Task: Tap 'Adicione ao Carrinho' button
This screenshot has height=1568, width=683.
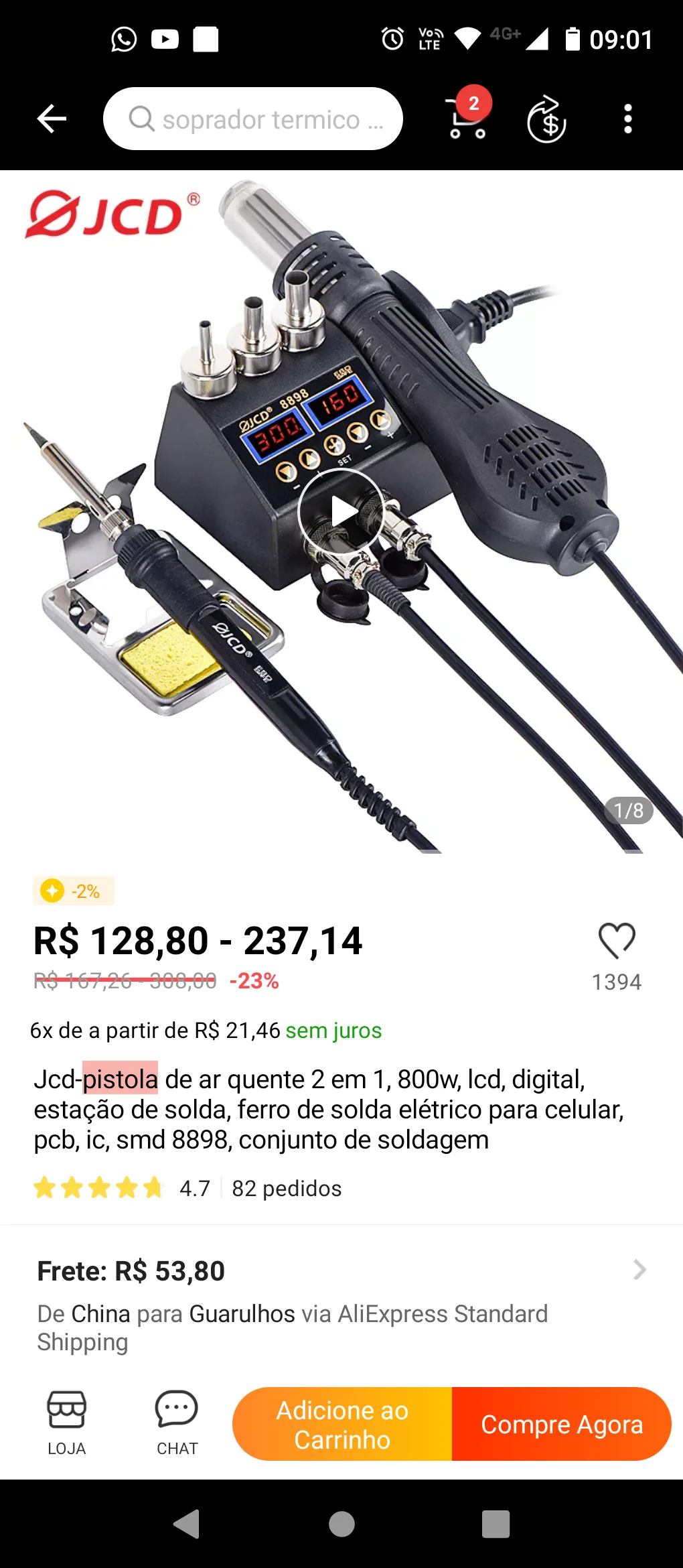Action: [343, 1424]
